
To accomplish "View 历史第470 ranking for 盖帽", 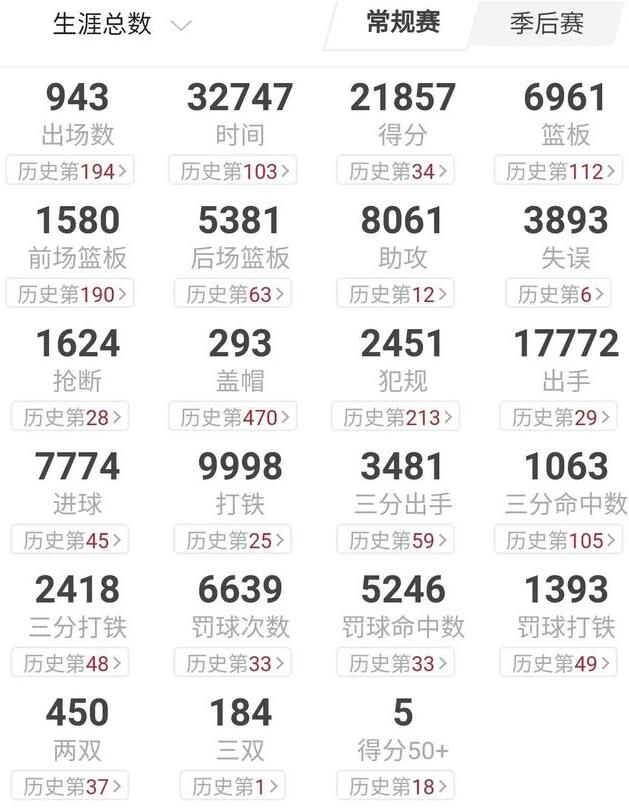I will coord(235,417).
